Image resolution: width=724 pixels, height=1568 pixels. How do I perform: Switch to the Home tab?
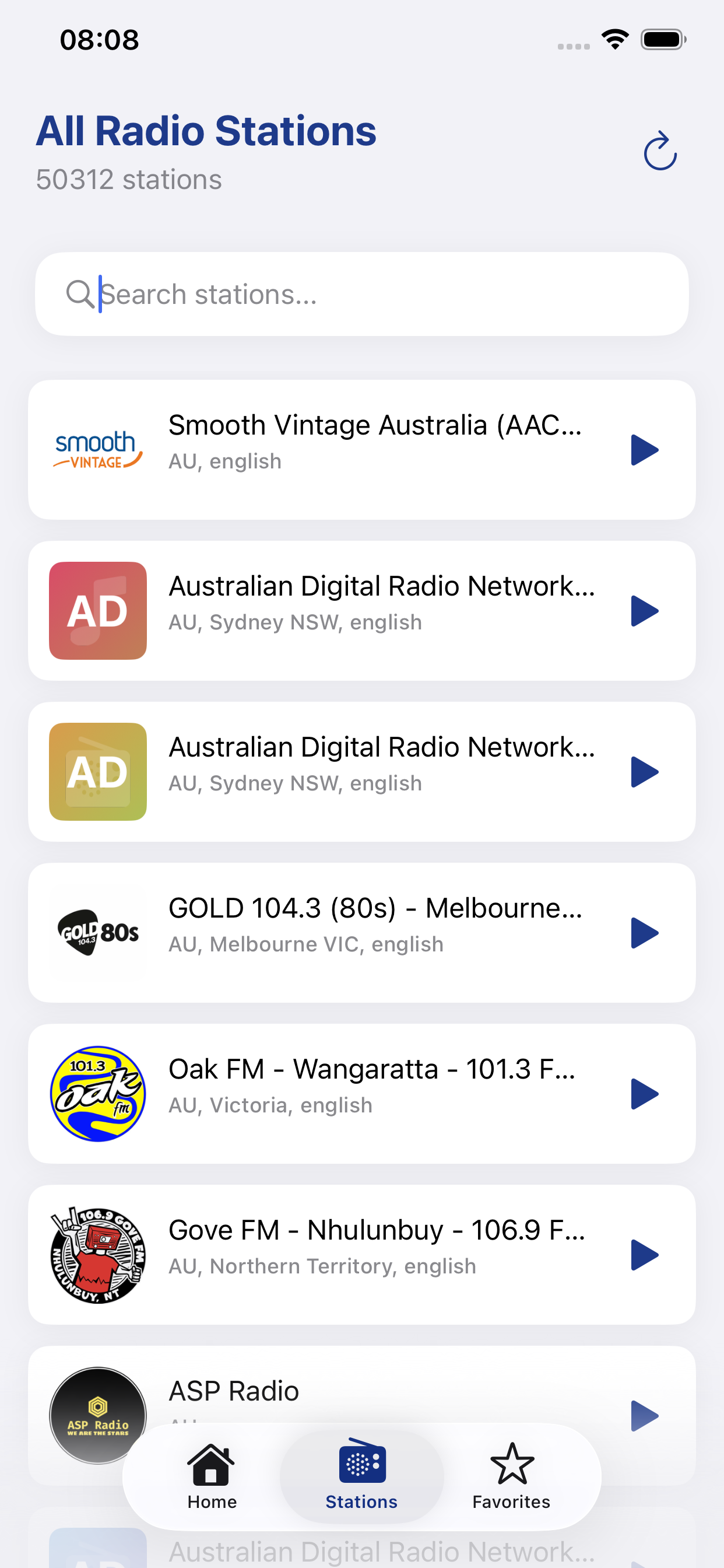[x=212, y=1476]
